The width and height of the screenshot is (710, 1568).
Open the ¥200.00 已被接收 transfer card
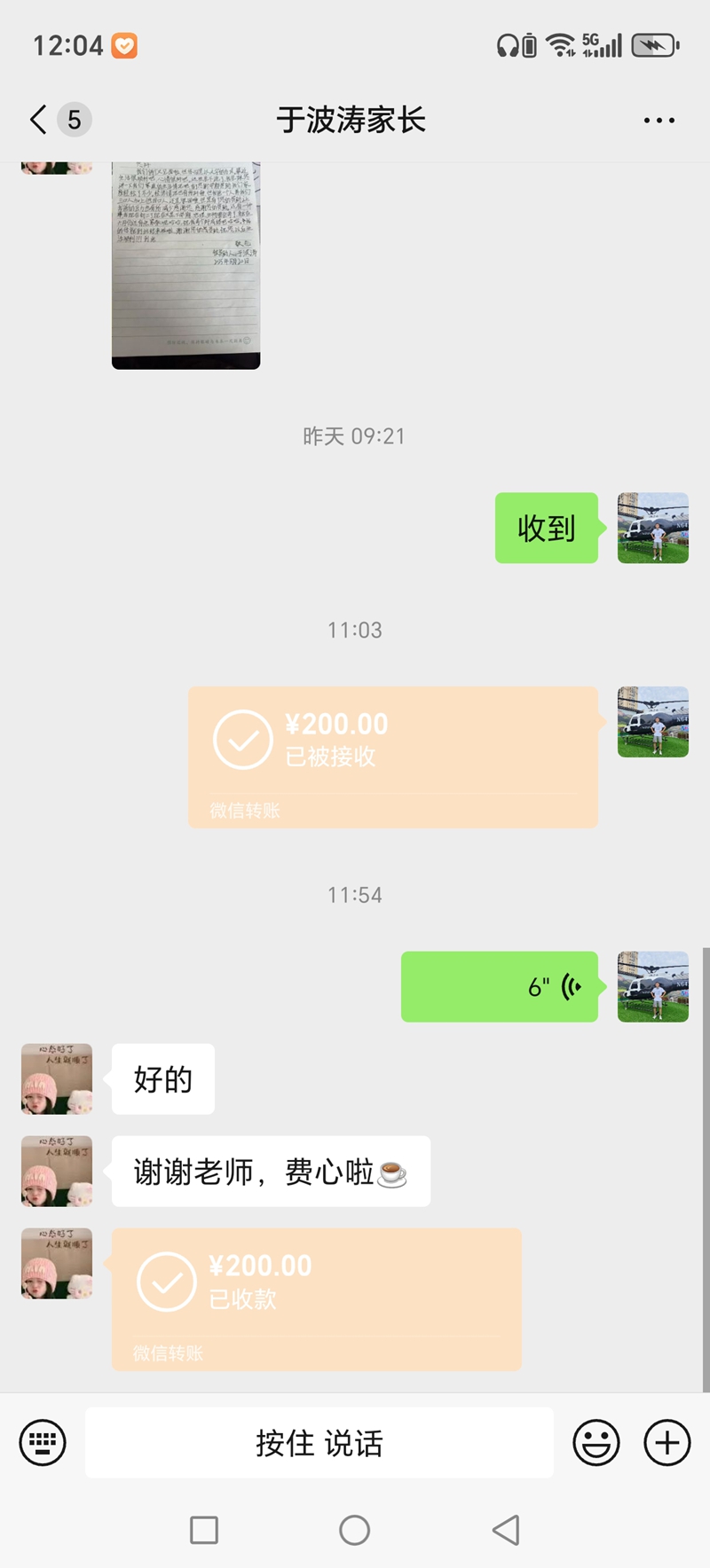(392, 757)
